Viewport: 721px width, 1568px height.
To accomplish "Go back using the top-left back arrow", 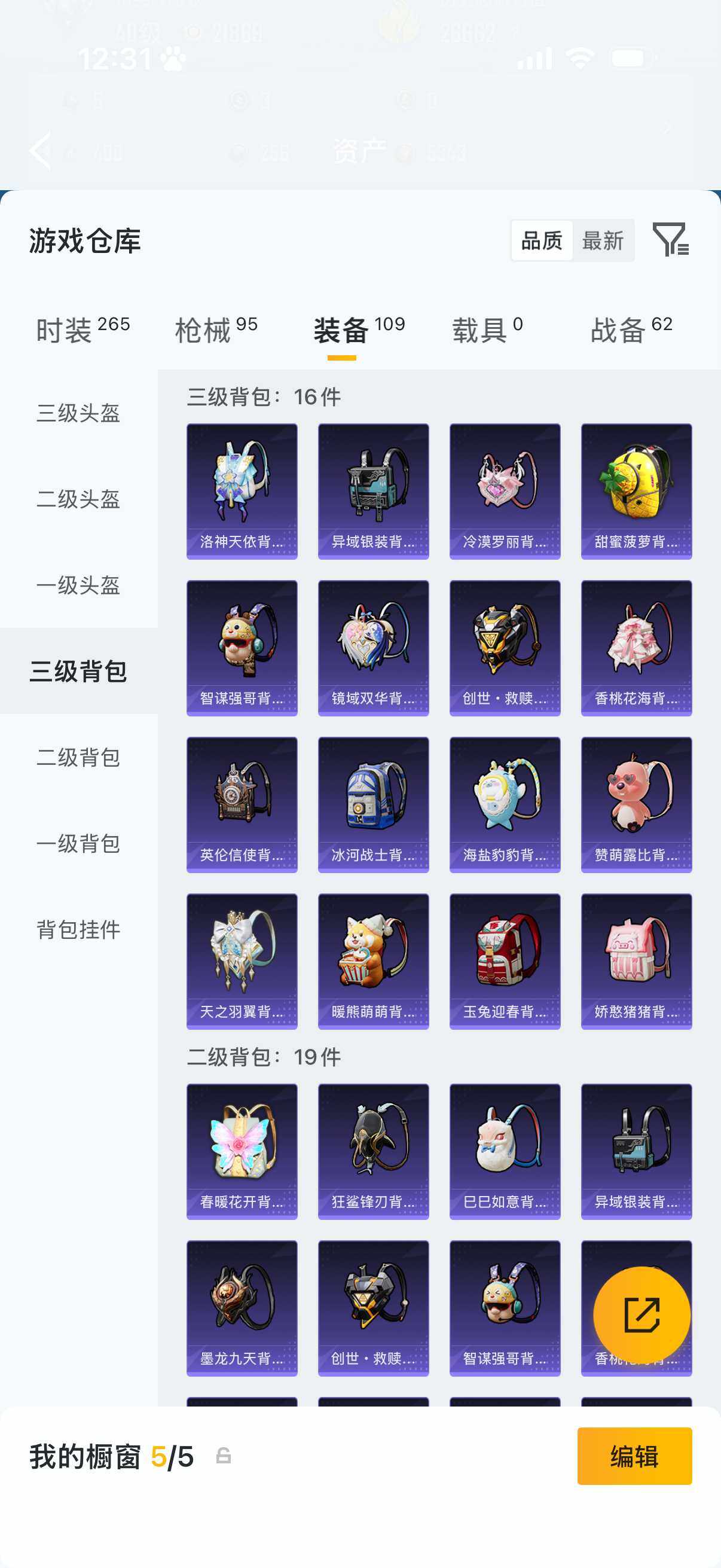I will (x=40, y=151).
